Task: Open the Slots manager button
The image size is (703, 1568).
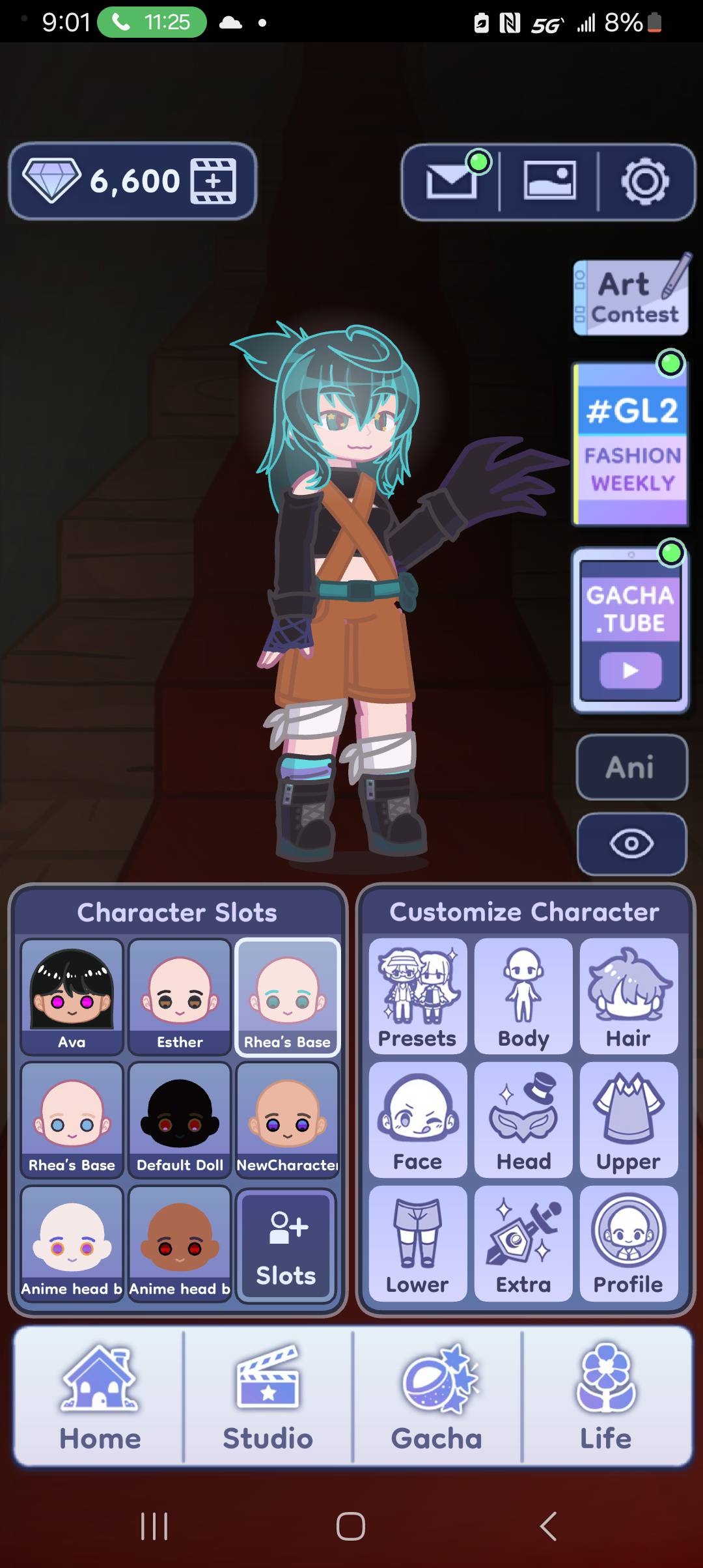Action: pyautogui.click(x=286, y=1245)
